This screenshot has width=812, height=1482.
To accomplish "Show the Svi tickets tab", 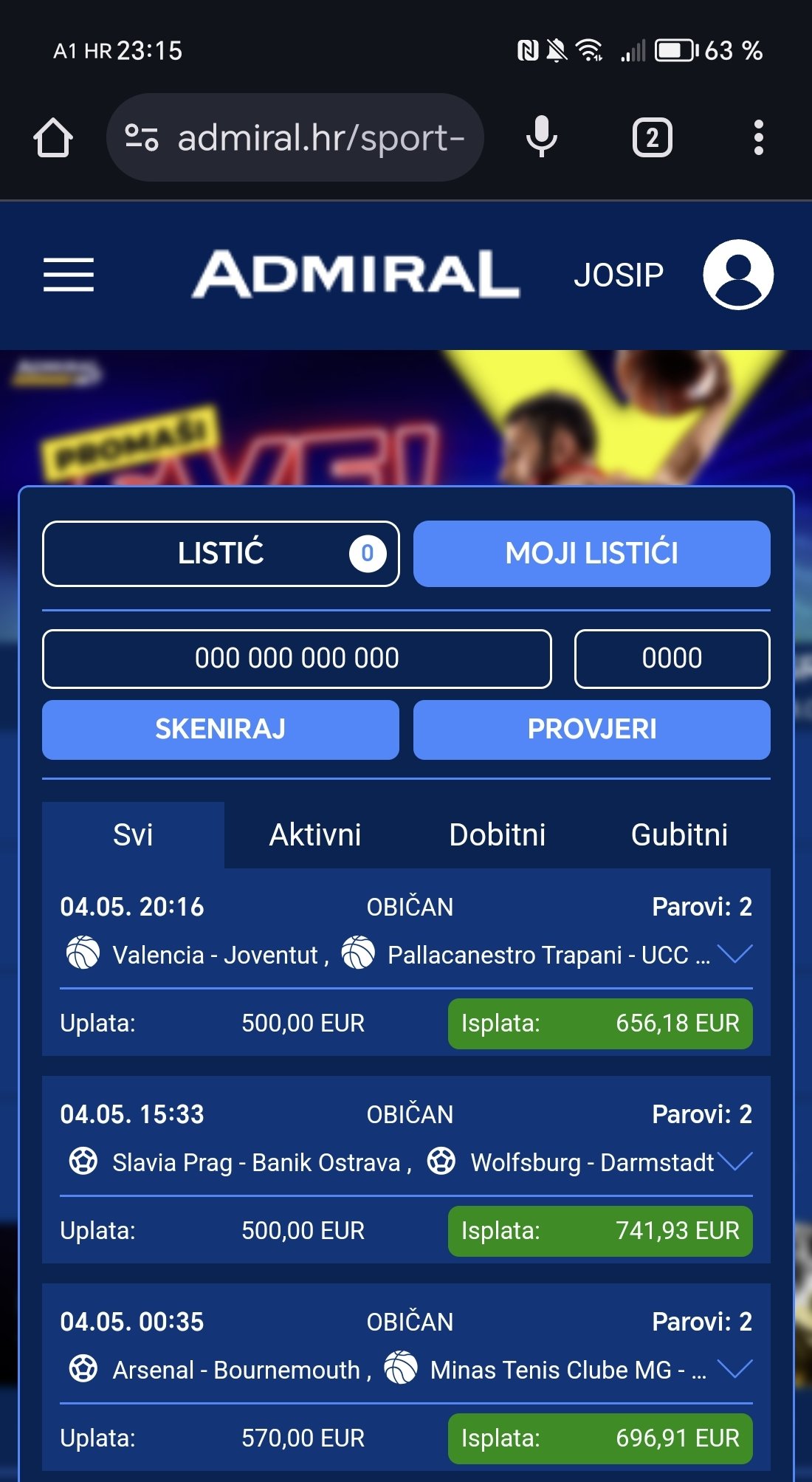I will coord(133,835).
